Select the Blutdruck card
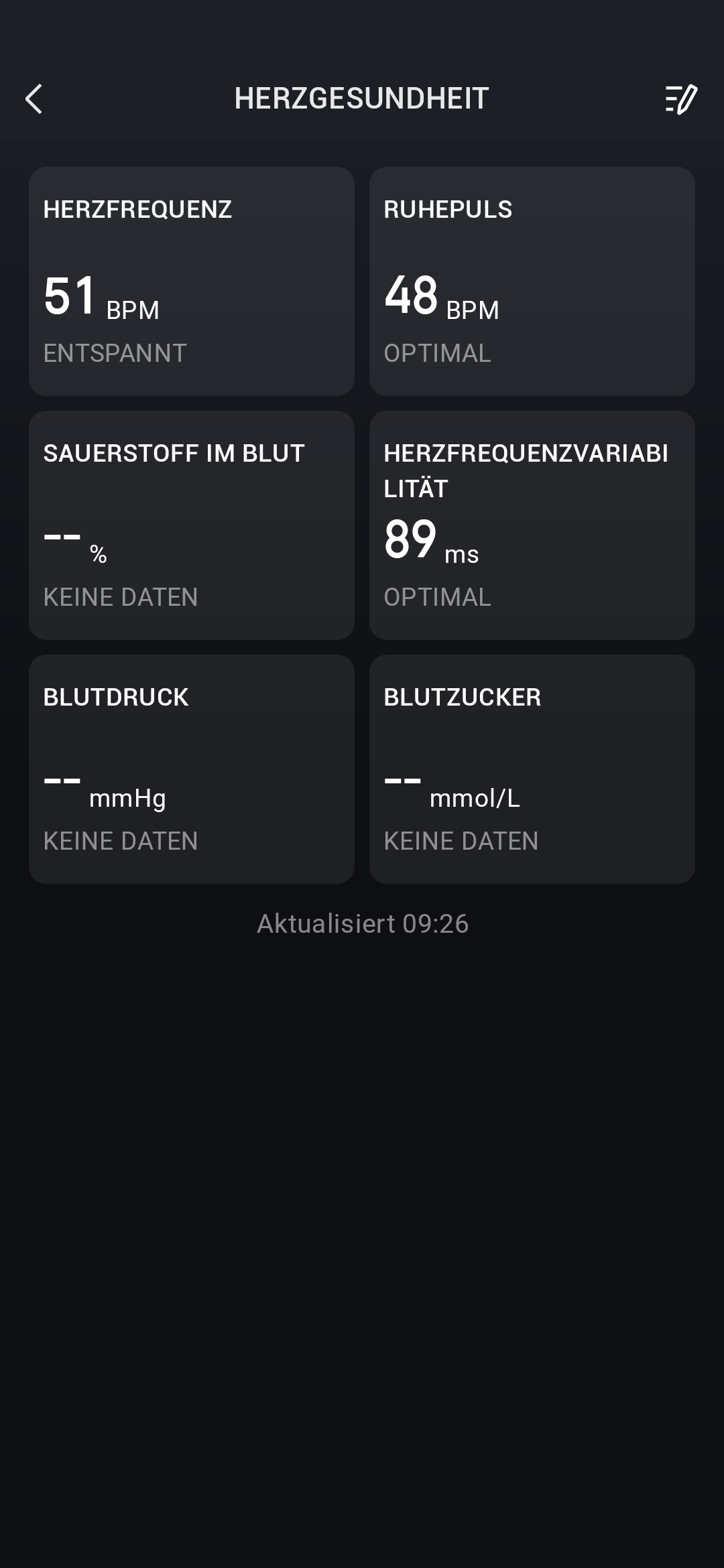 coord(192,769)
